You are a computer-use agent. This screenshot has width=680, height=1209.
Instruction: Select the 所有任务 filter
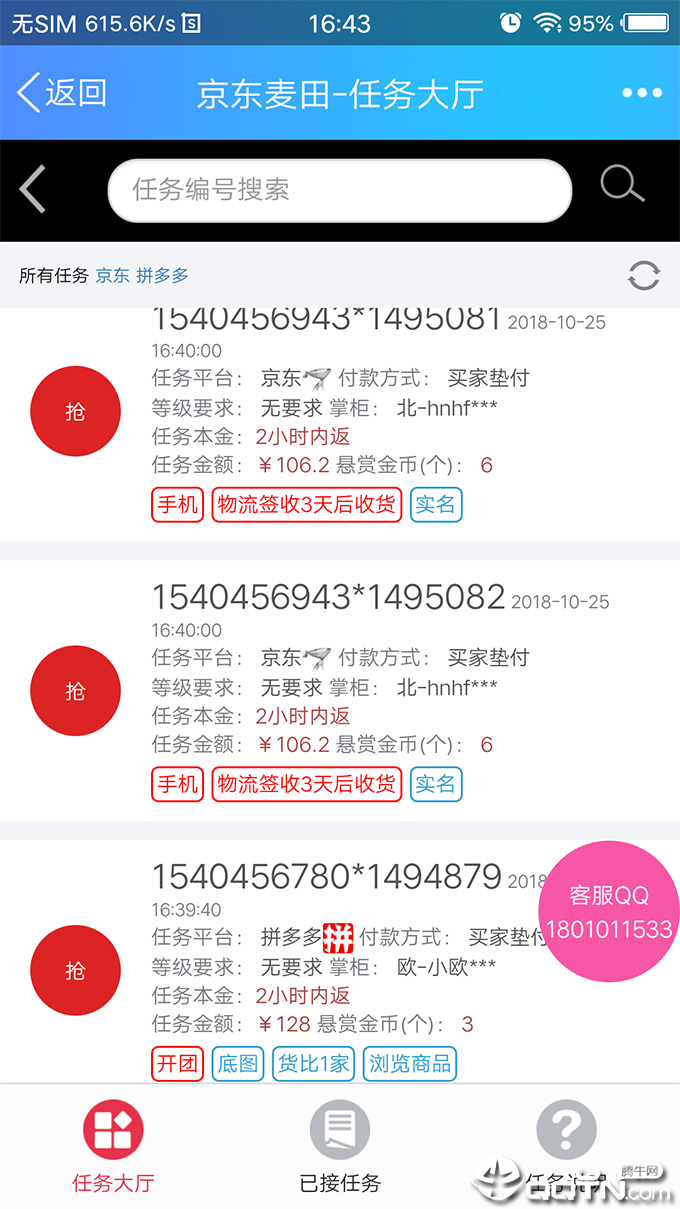pos(53,275)
